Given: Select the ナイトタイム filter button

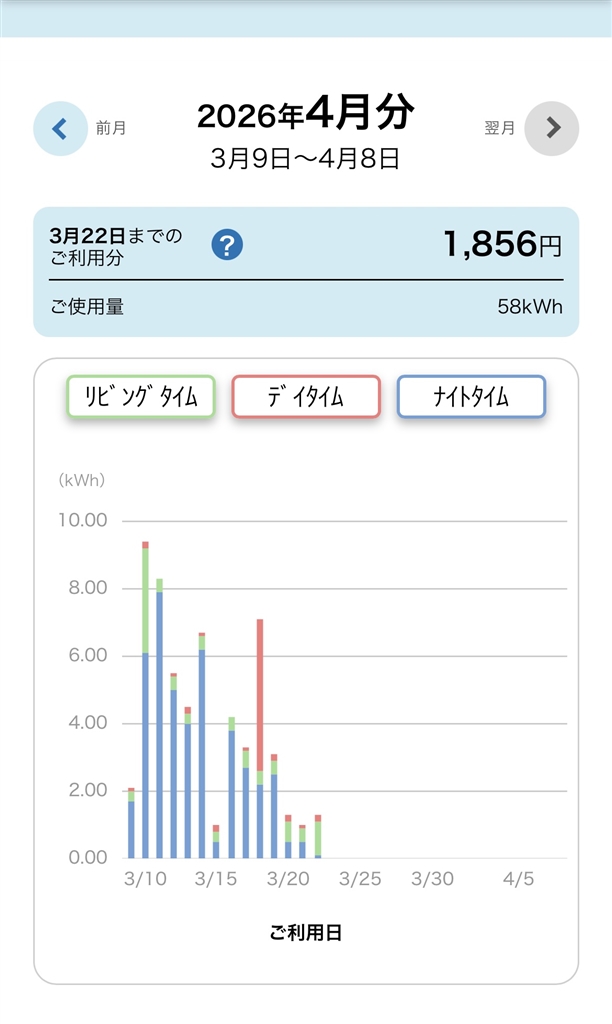Looking at the screenshot, I should (x=471, y=397).
